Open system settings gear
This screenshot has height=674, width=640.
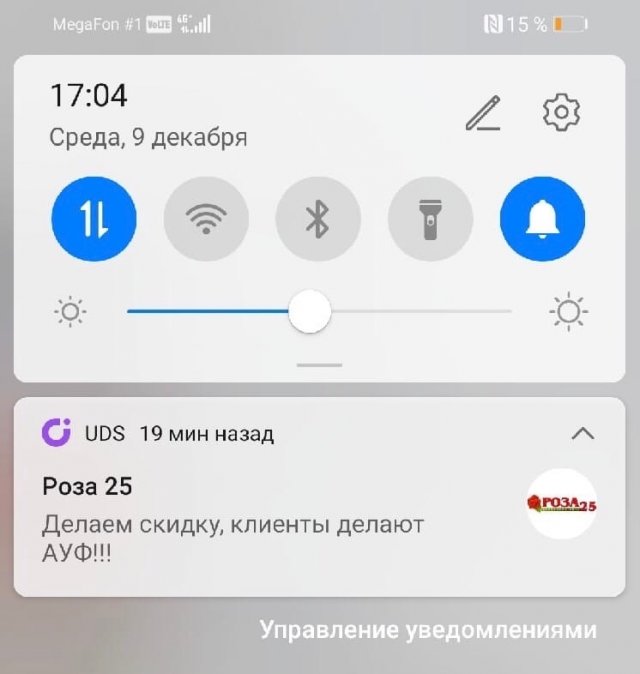(561, 112)
